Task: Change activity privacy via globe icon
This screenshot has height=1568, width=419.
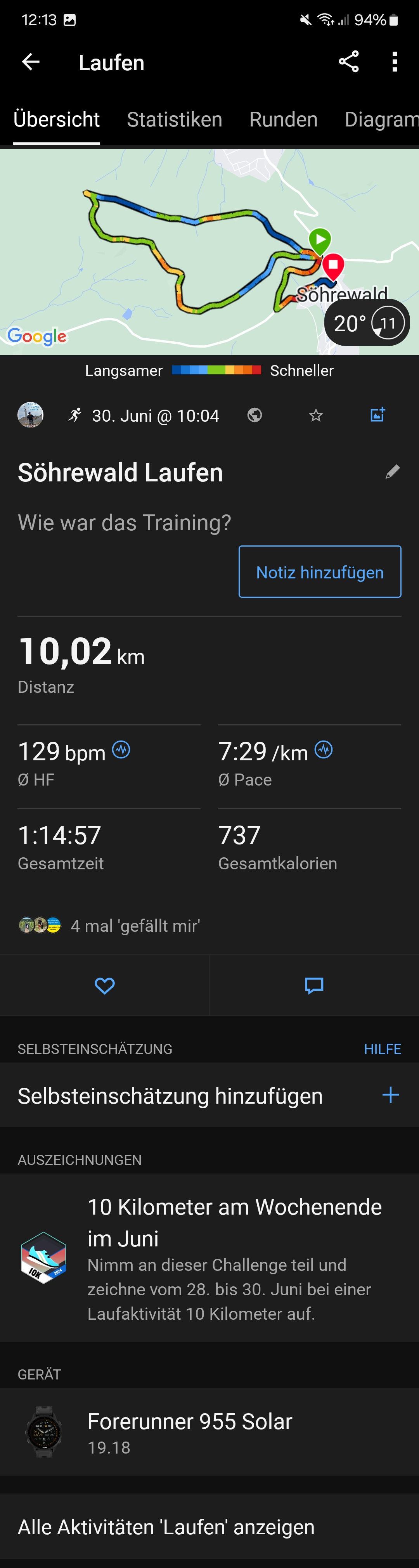Action: (x=255, y=416)
